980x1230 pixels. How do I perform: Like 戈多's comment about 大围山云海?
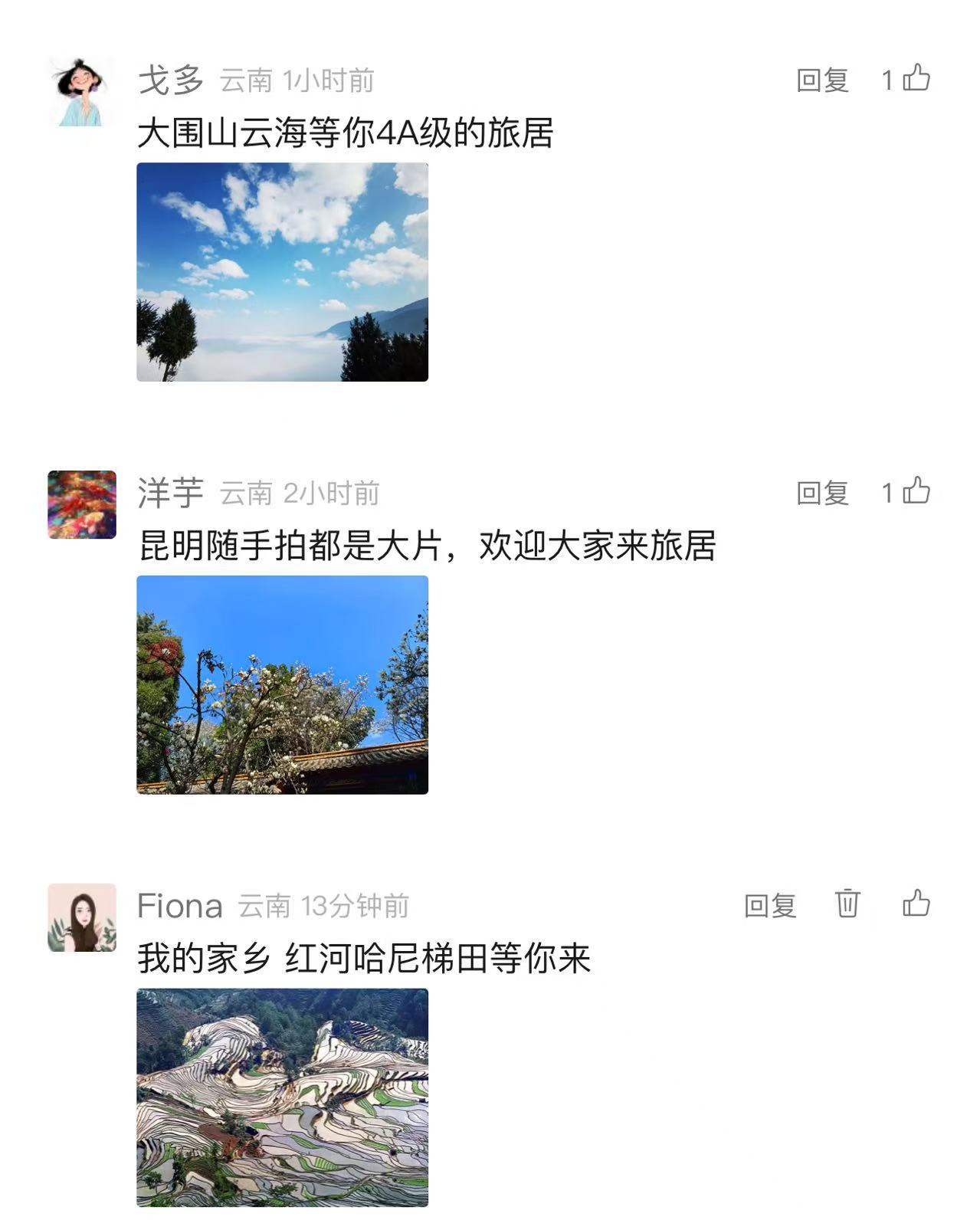916,78
